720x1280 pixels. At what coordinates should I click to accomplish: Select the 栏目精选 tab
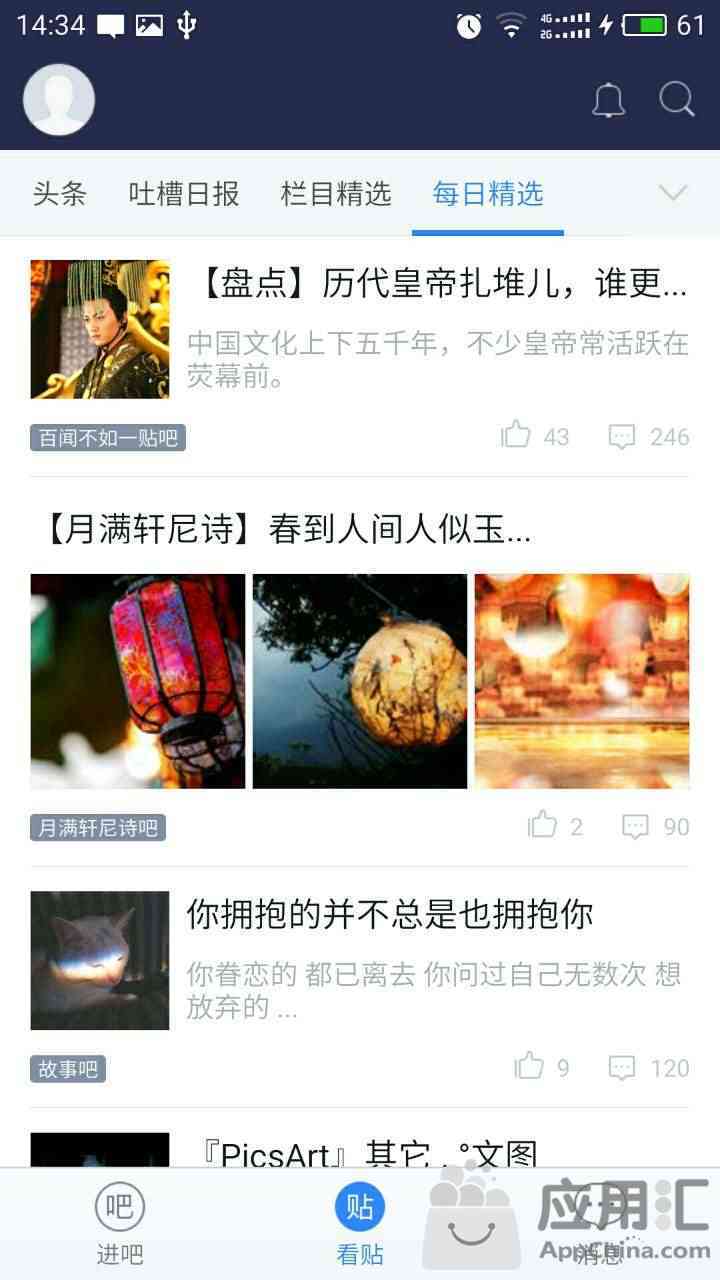coord(336,194)
